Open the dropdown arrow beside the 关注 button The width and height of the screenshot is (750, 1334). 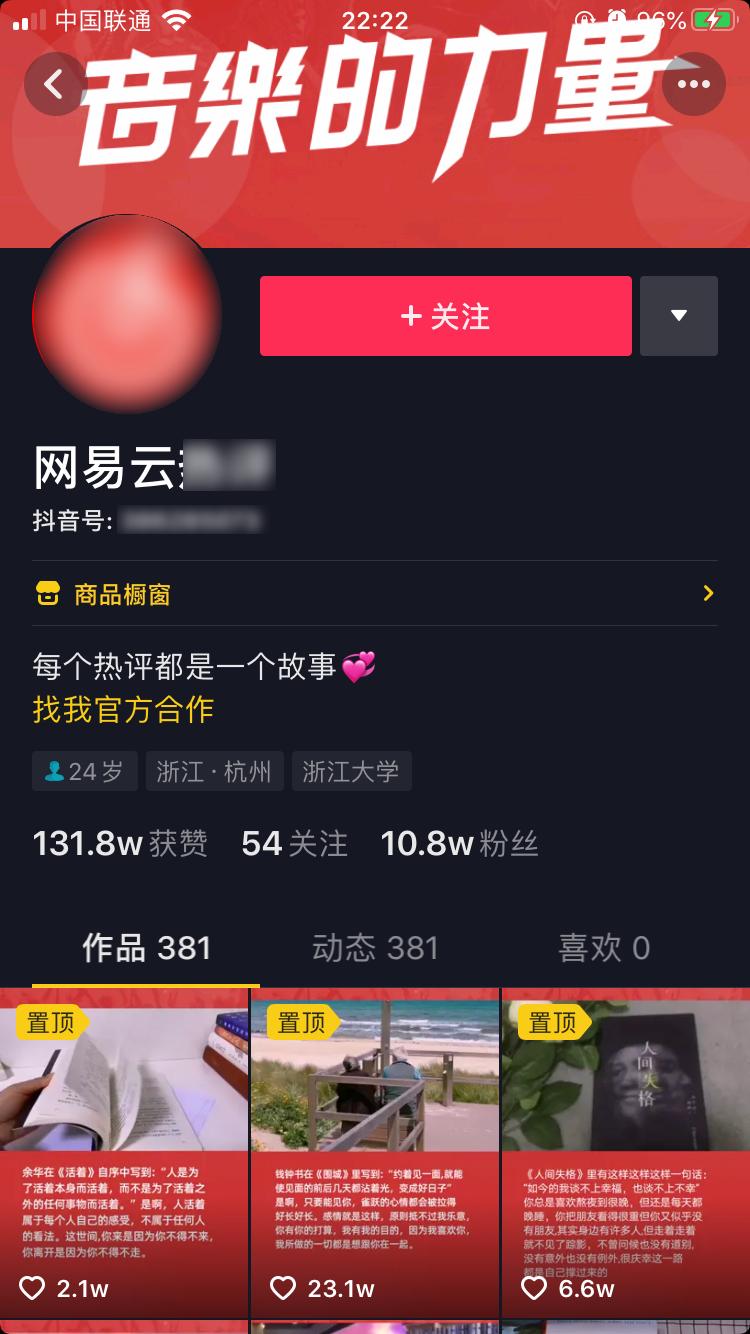pyautogui.click(x=678, y=316)
